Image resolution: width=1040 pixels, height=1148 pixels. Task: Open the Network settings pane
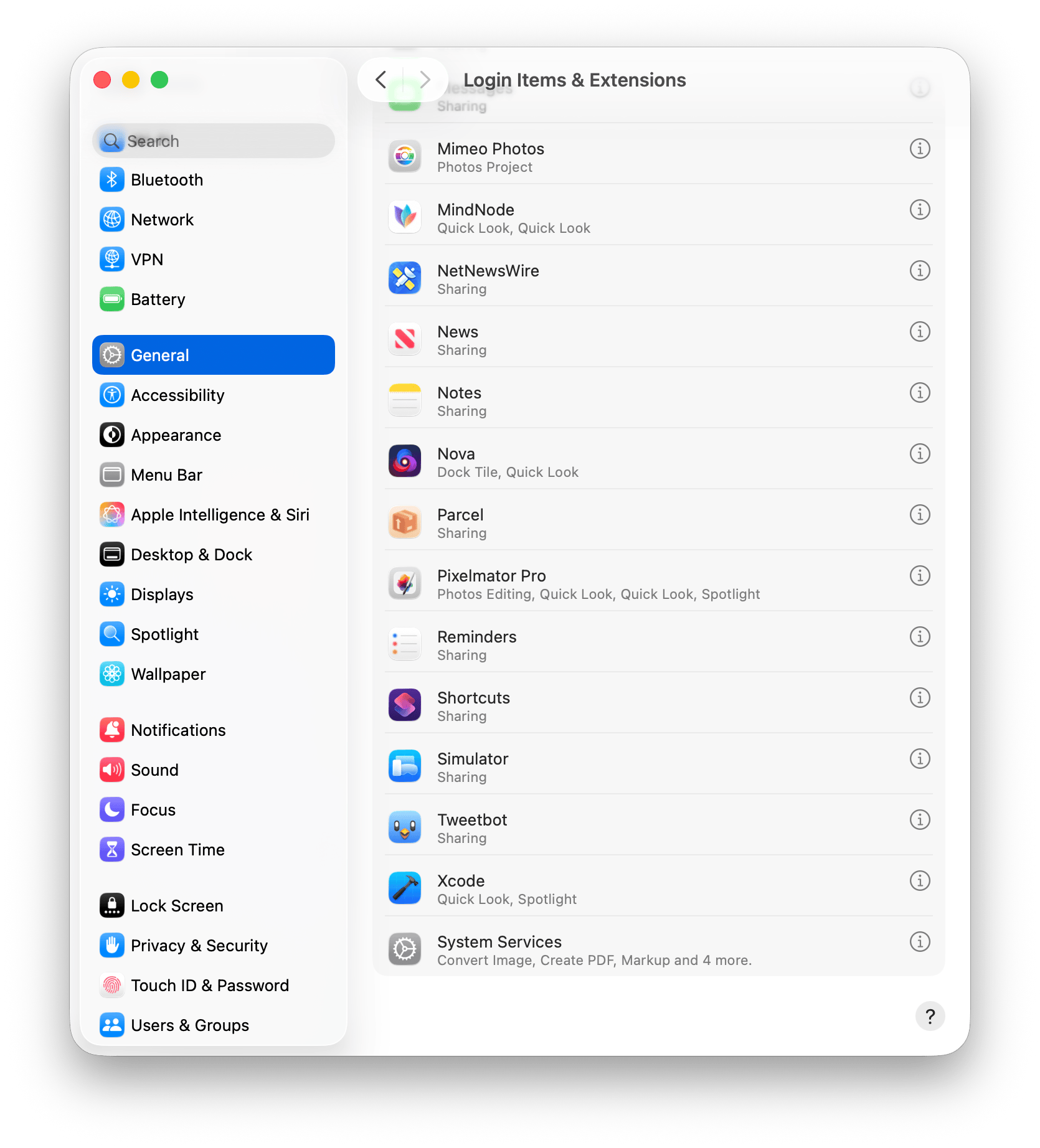[x=162, y=220]
